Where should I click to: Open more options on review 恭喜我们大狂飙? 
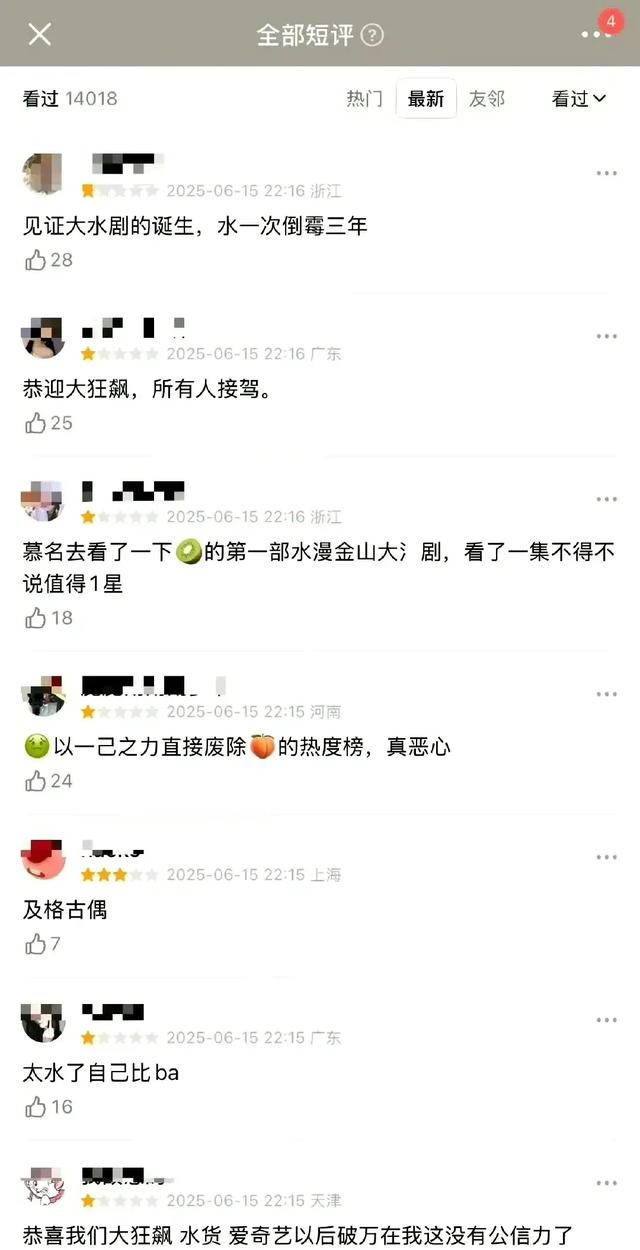pos(606,1183)
